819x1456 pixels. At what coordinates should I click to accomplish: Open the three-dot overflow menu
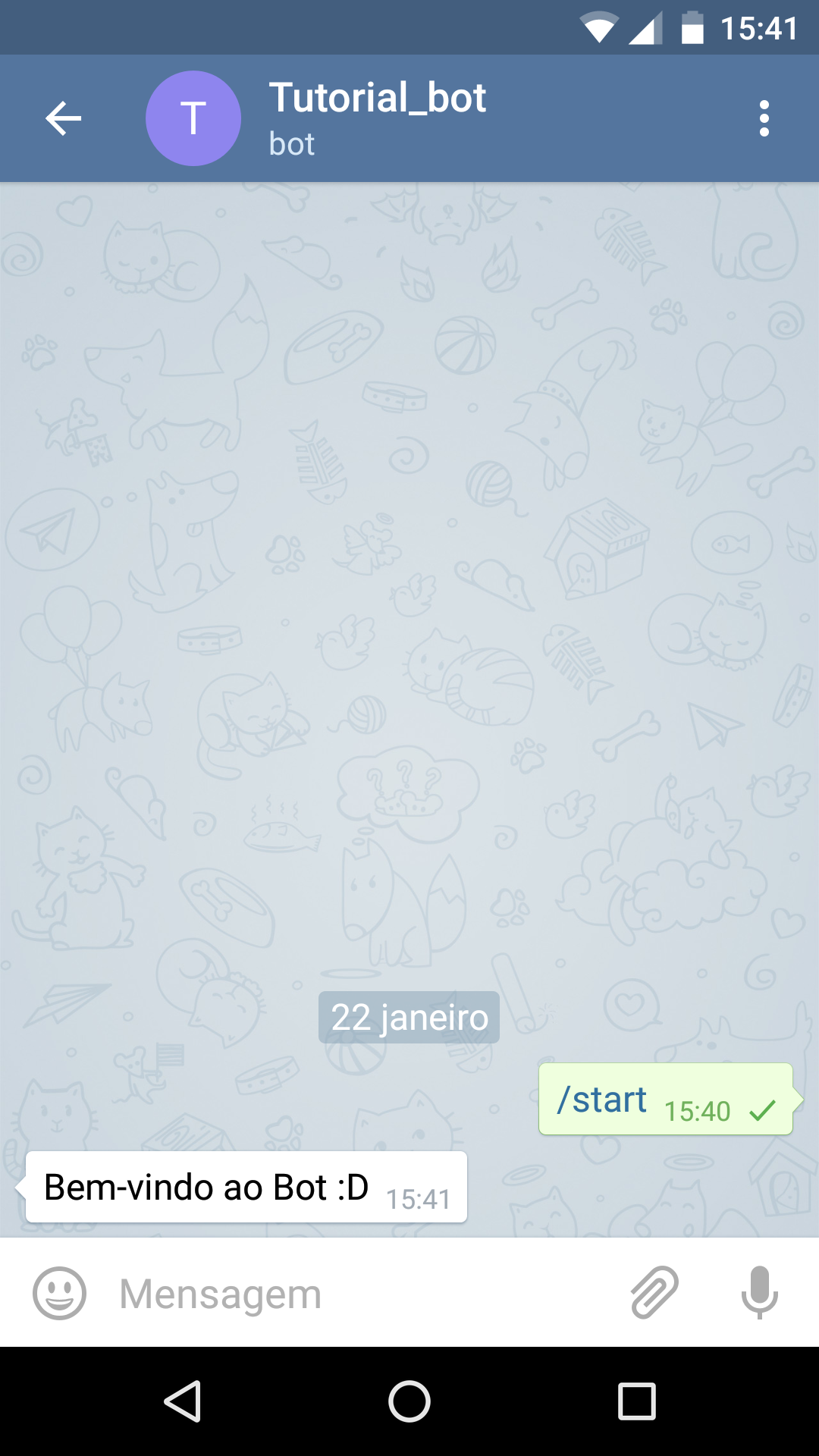pos(764,118)
